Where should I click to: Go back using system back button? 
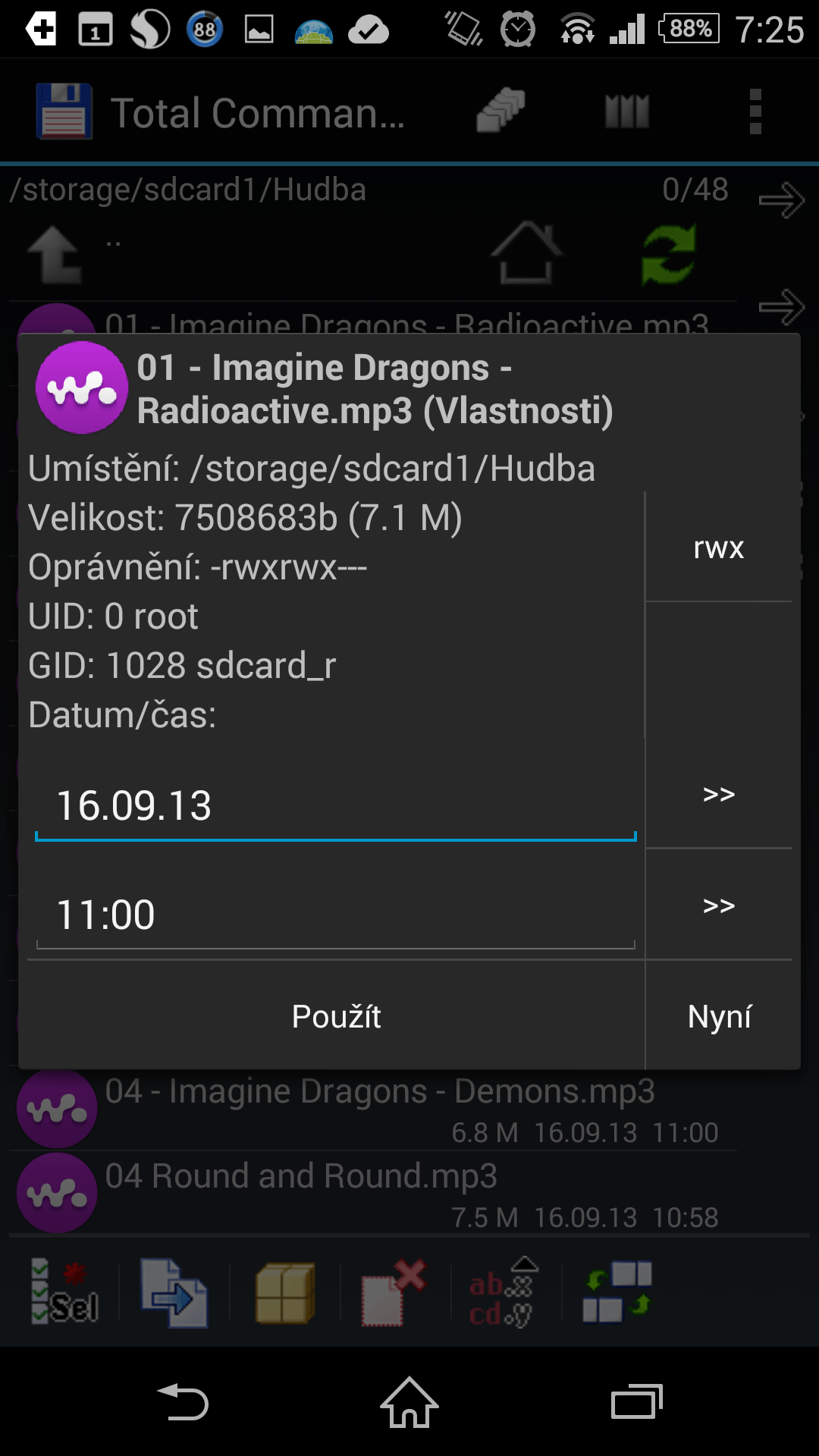(182, 1401)
